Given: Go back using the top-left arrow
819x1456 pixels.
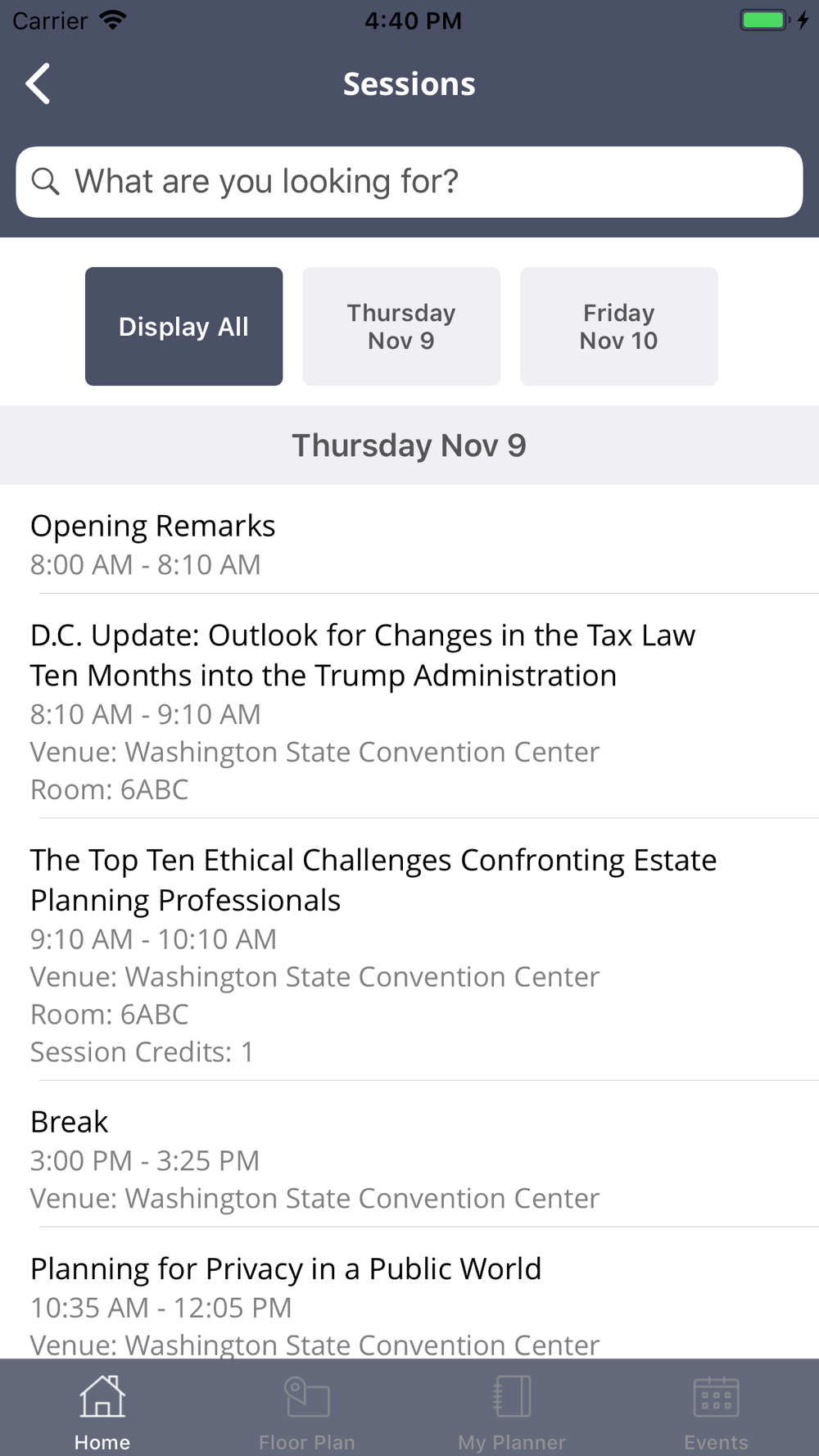Looking at the screenshot, I should pyautogui.click(x=38, y=84).
